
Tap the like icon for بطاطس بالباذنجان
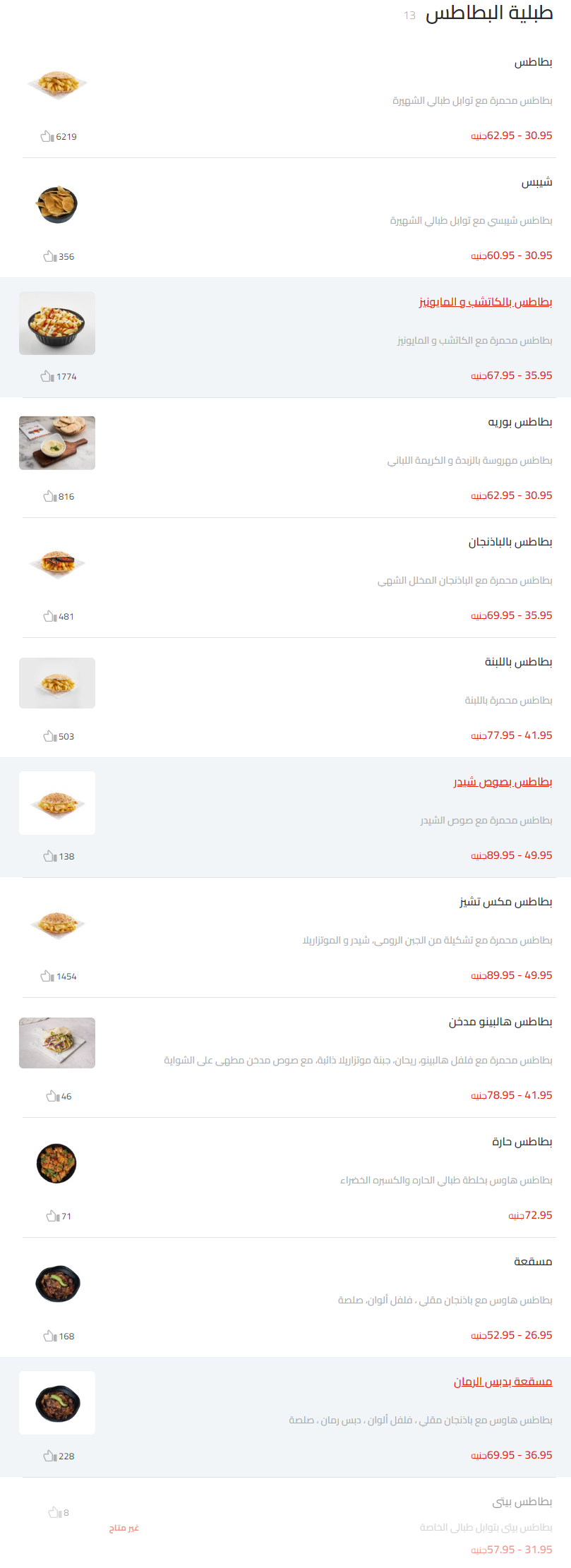click(x=49, y=617)
